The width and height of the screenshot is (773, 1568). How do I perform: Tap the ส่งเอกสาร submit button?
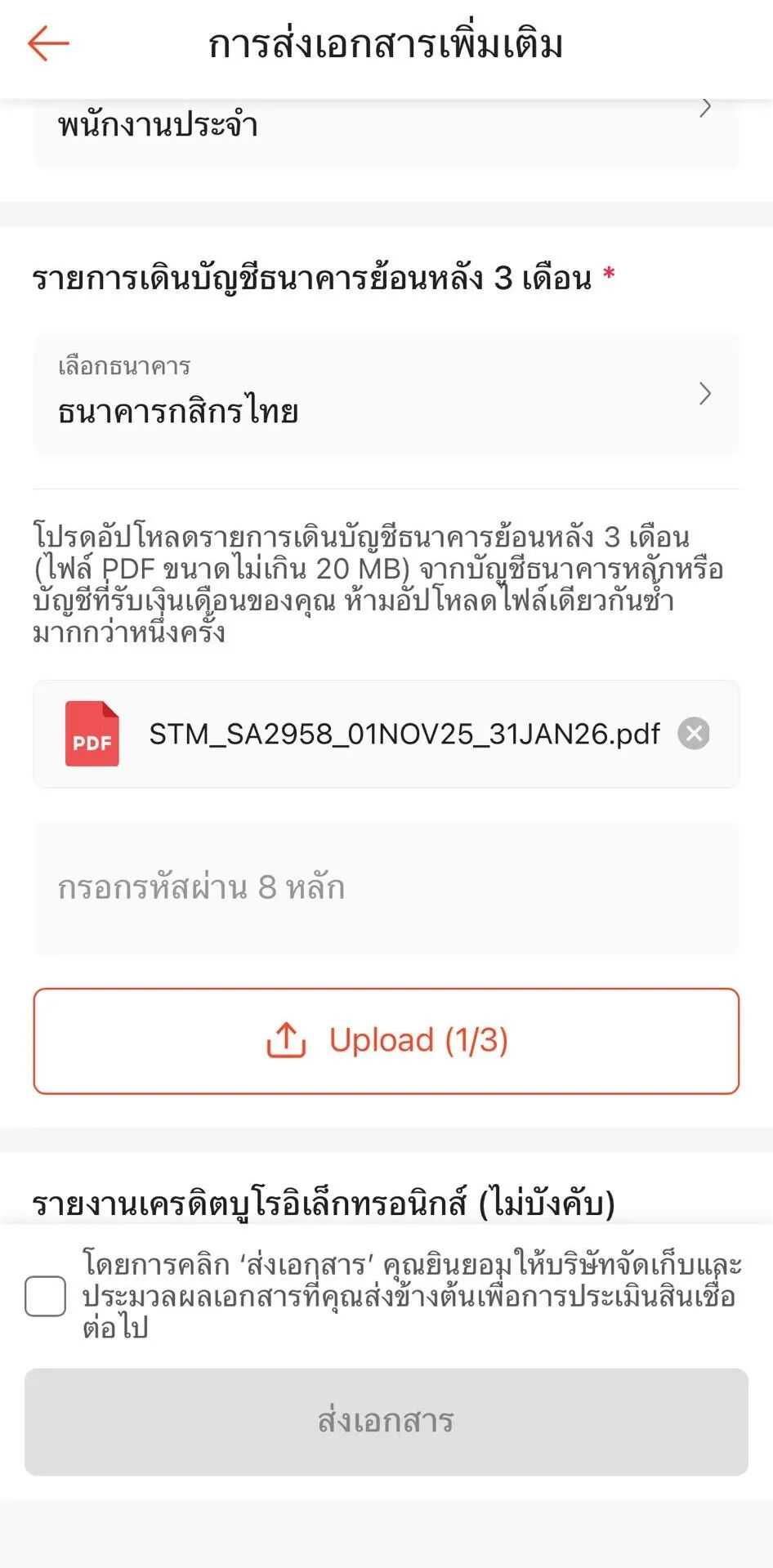click(386, 1419)
